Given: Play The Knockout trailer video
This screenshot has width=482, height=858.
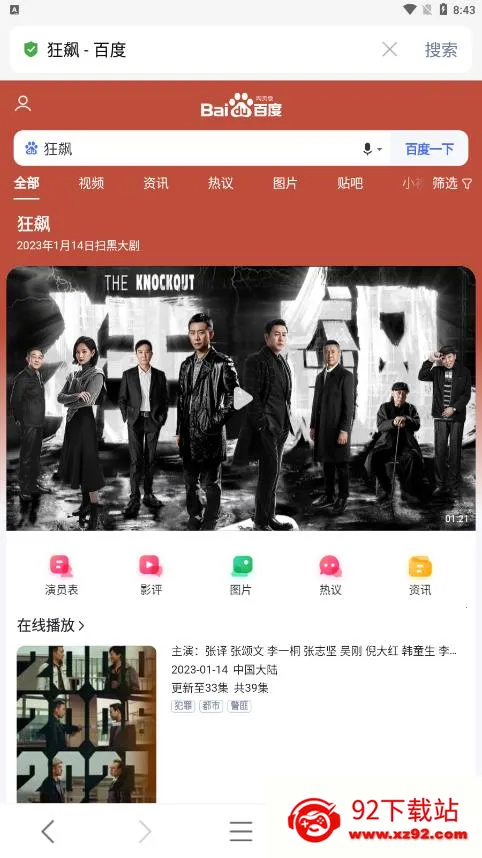Looking at the screenshot, I should (242, 399).
